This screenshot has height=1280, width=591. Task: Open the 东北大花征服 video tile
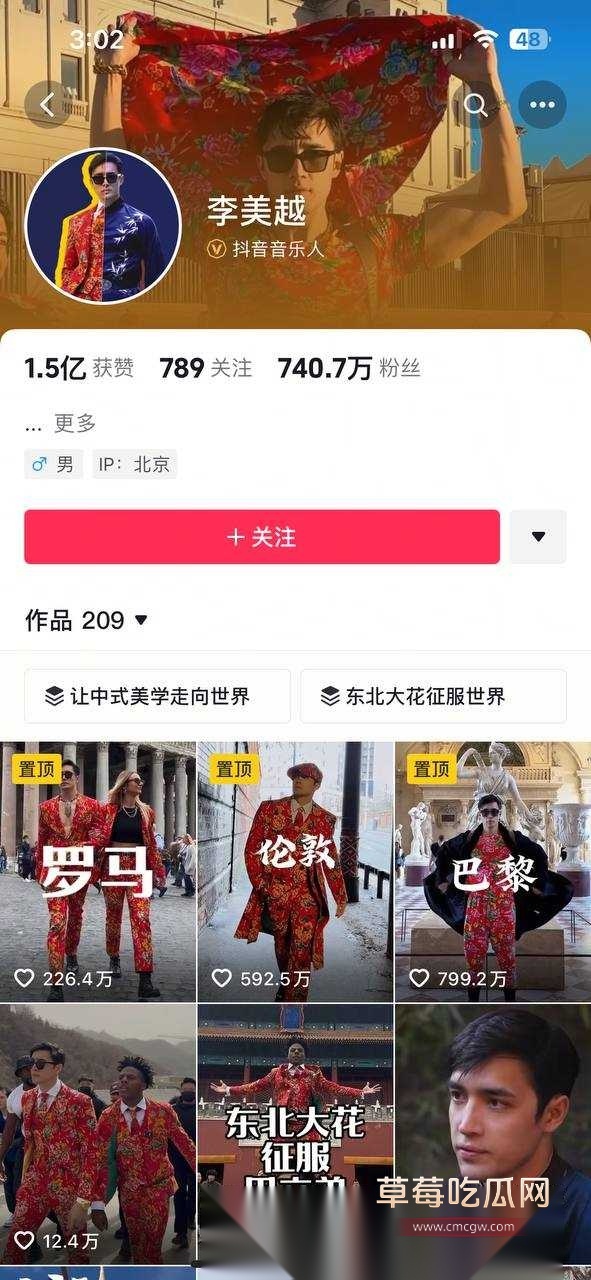click(x=295, y=1134)
